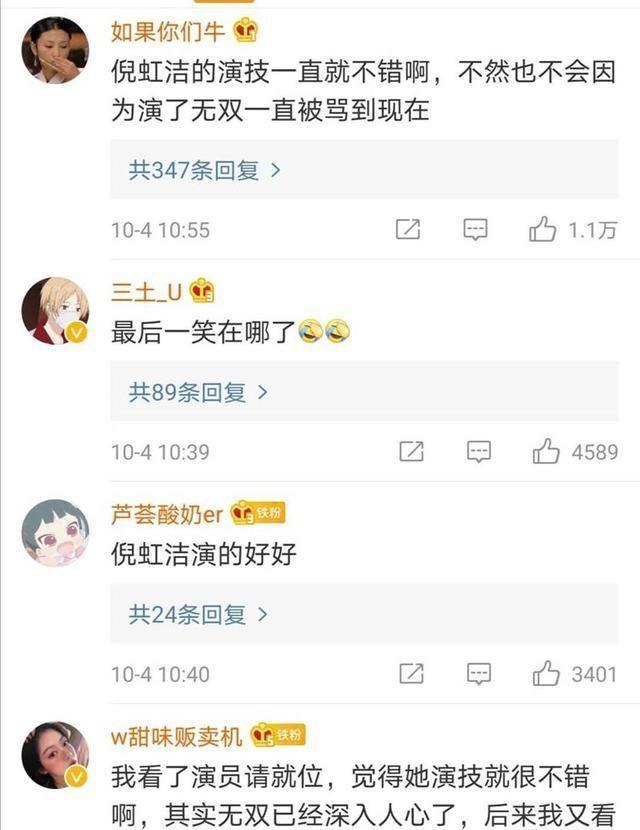The image size is (640, 830).
Task: Expand the 共24条回复 replies
Action: point(198,614)
